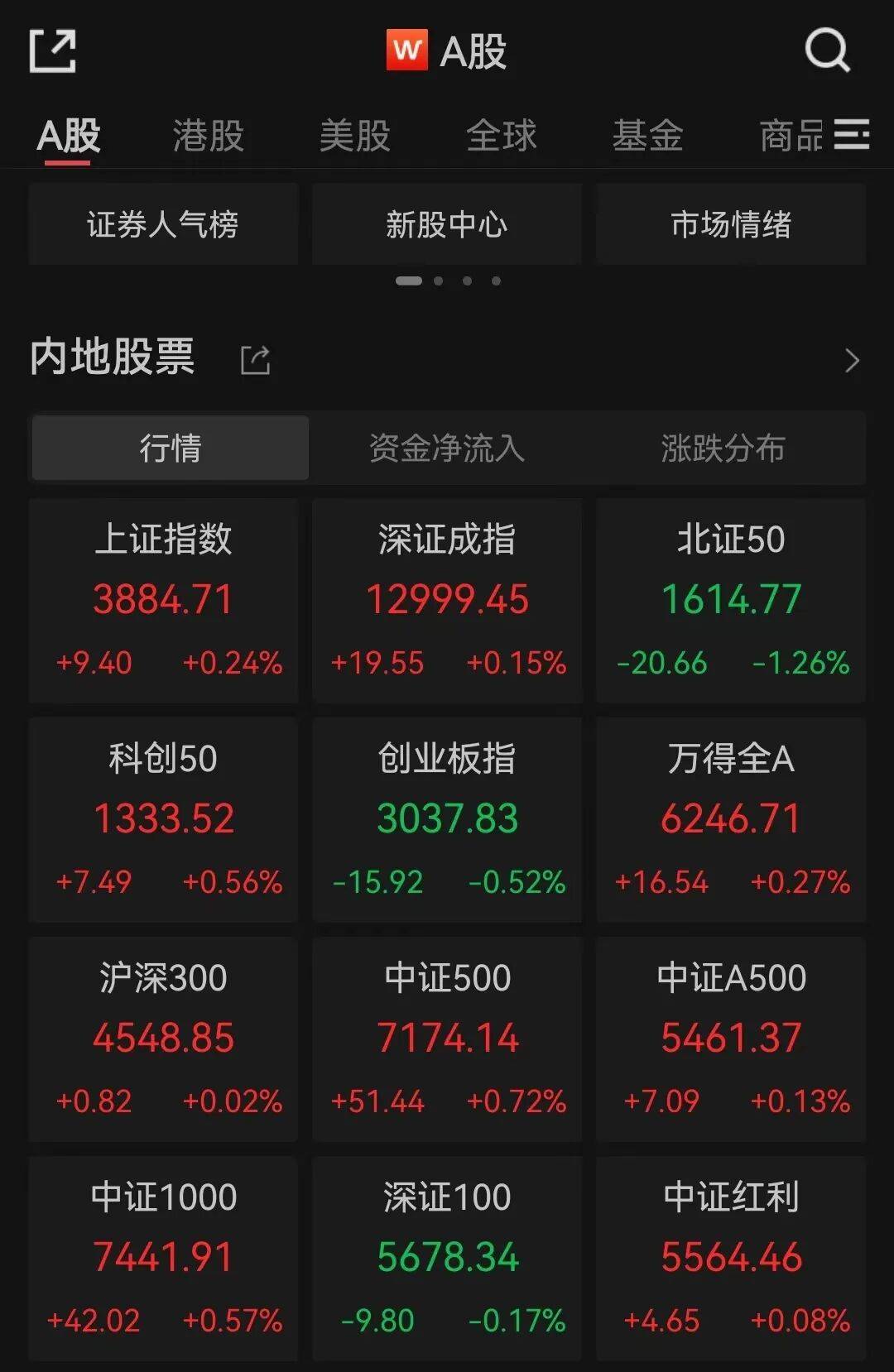
Task: View the 上证指数 card
Action: coord(162,600)
